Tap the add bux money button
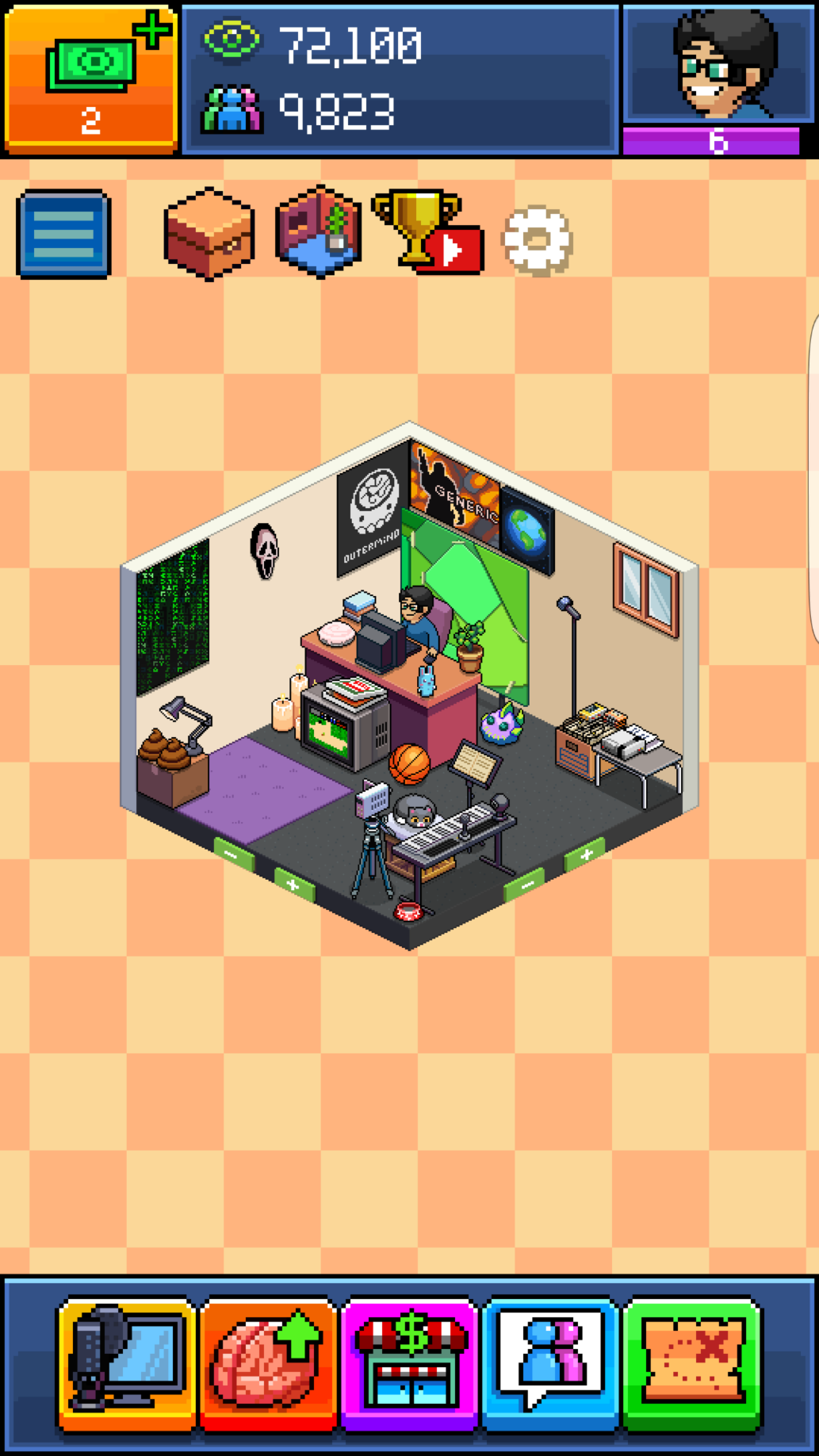 pyautogui.click(x=90, y=78)
